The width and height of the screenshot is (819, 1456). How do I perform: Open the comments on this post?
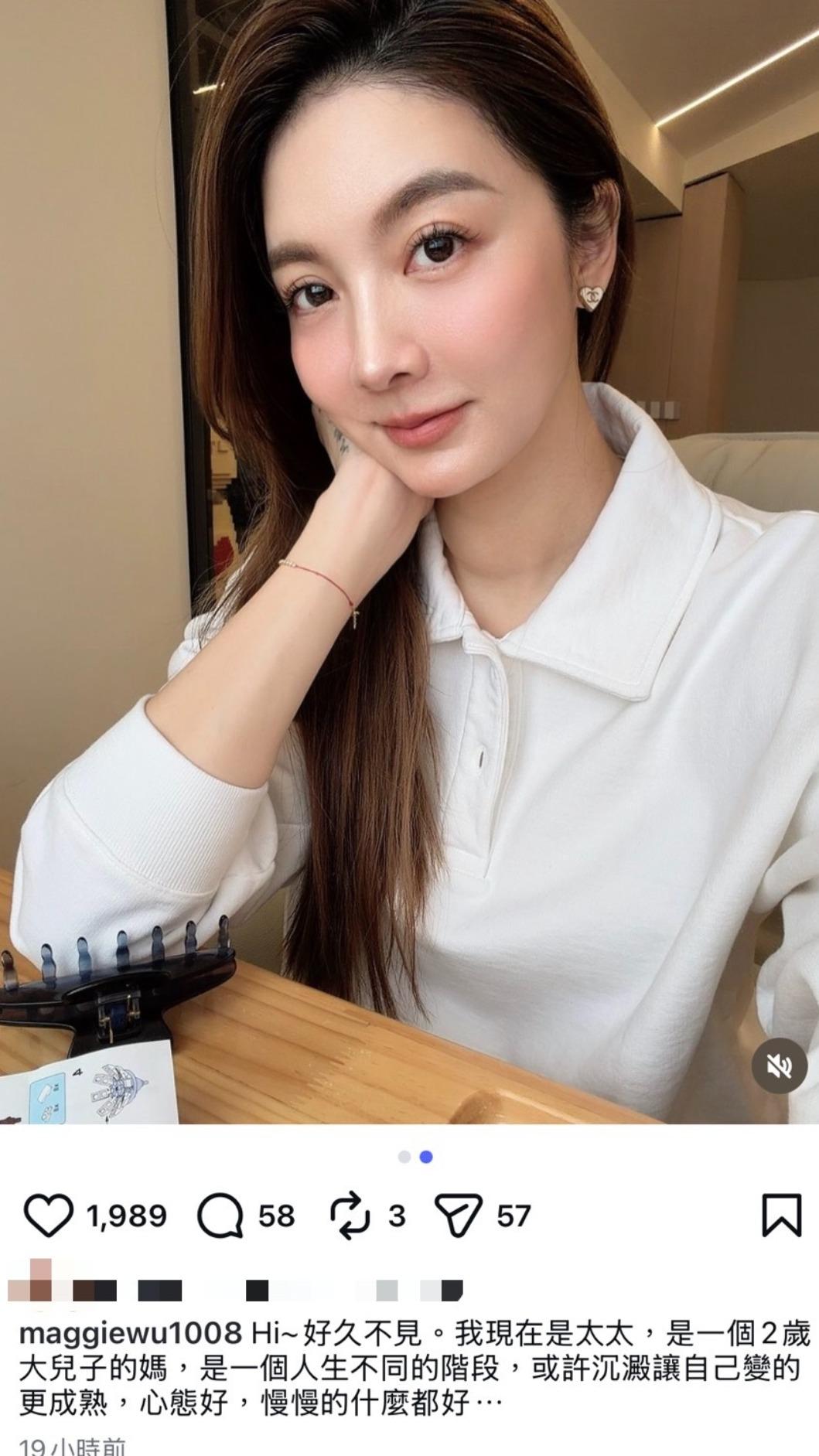point(221,1216)
